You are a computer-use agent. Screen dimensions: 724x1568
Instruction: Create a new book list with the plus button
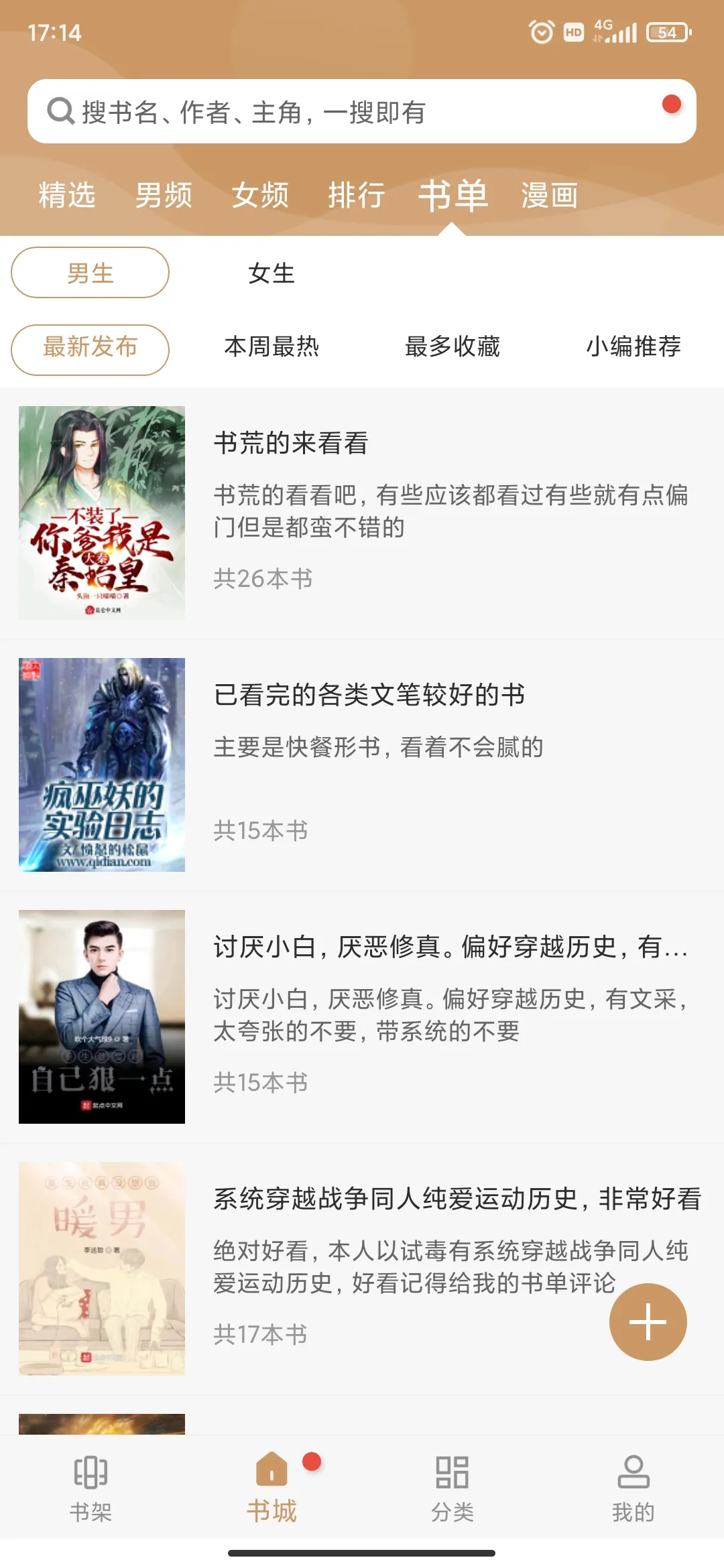pos(648,1322)
